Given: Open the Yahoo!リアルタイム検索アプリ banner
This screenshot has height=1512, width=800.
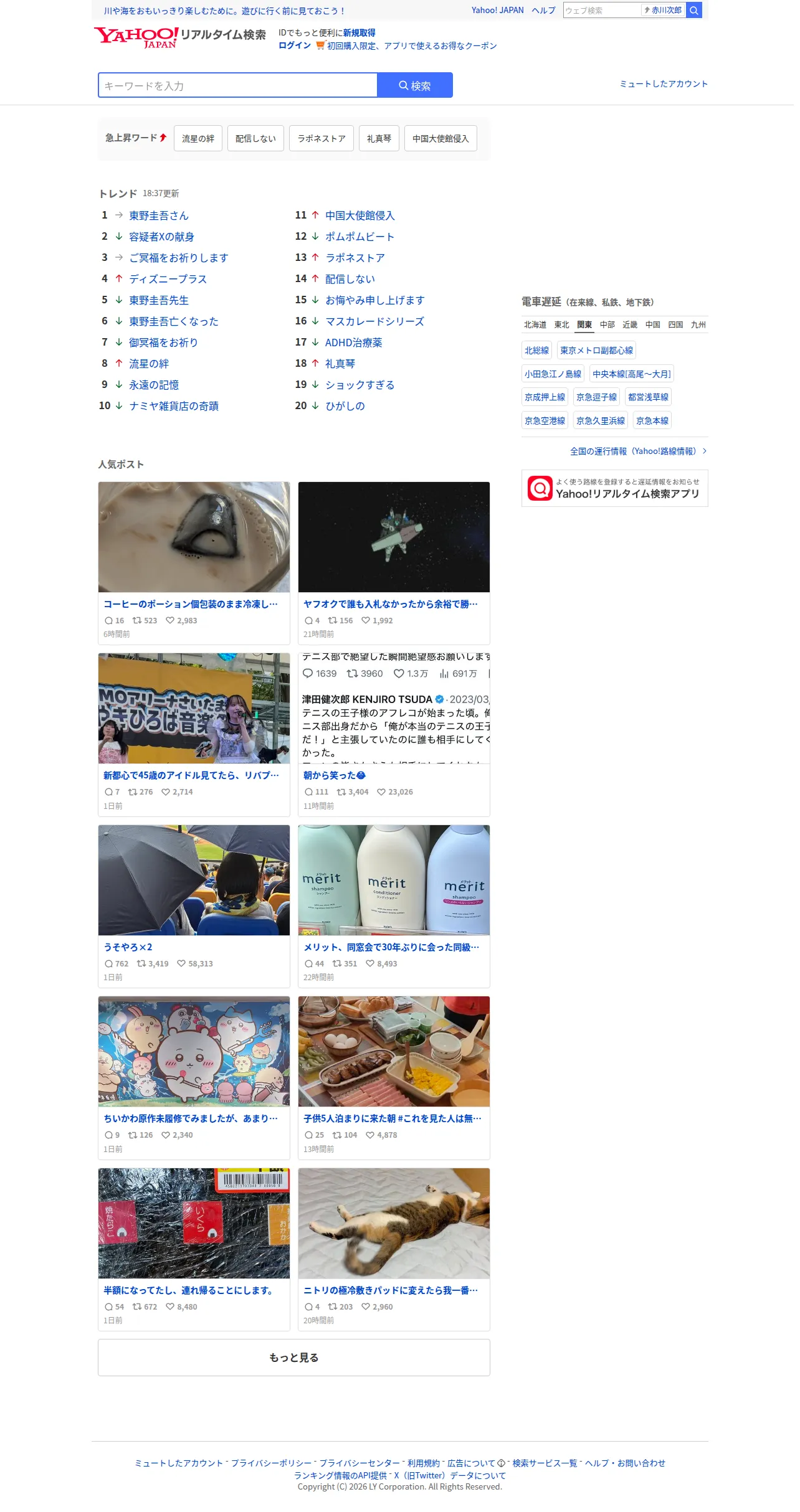Looking at the screenshot, I should (x=615, y=488).
